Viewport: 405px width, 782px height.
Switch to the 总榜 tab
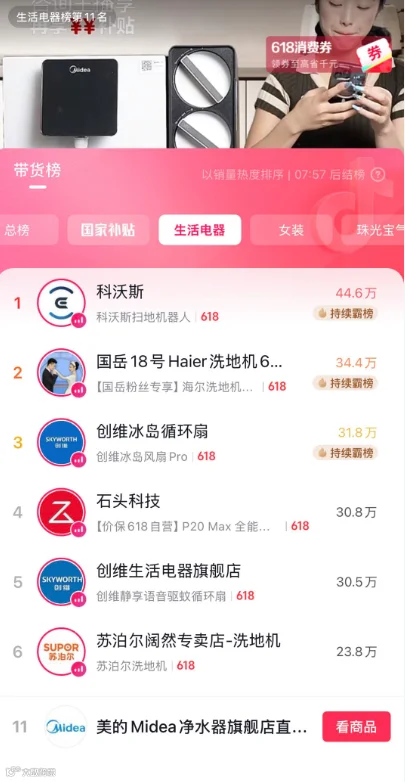tap(22, 230)
